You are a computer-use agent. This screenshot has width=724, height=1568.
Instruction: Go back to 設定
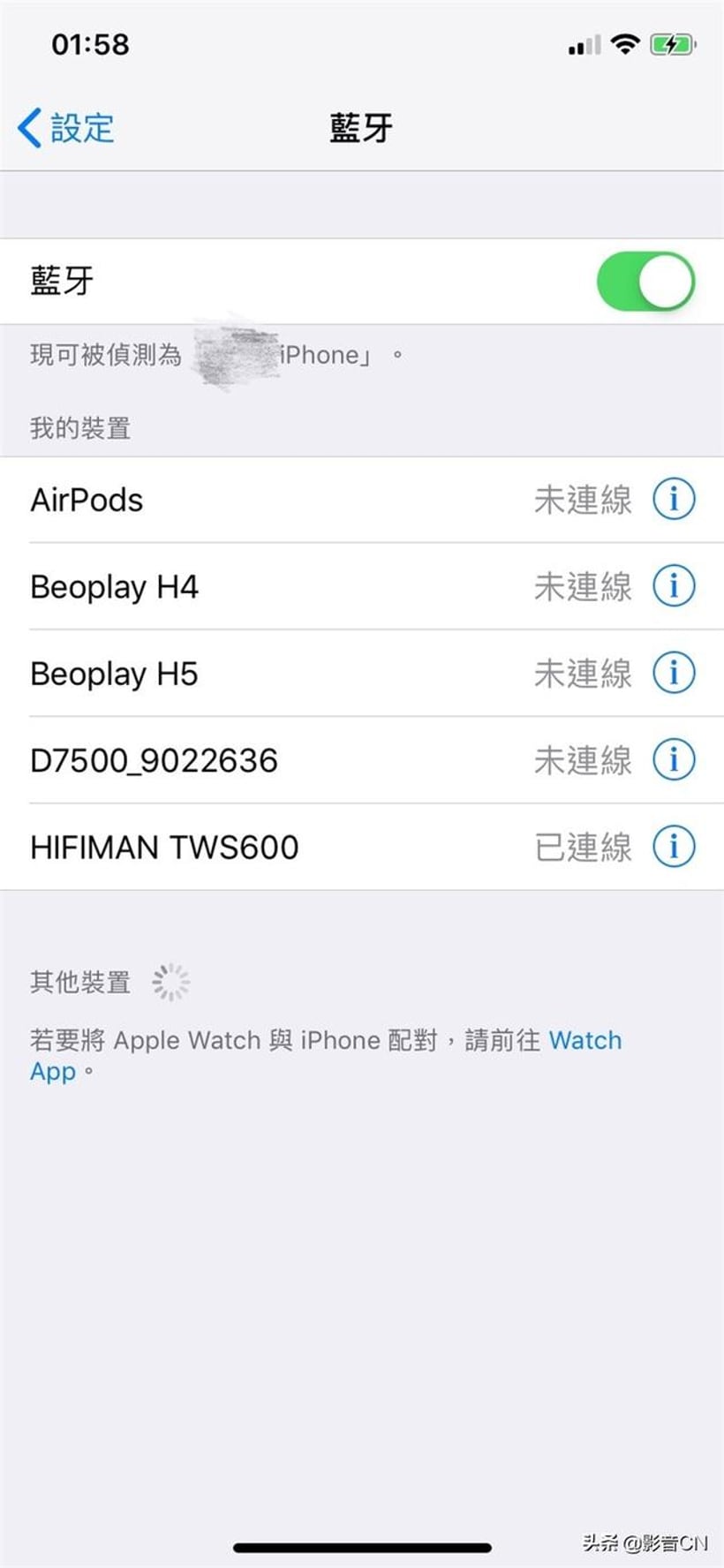pyautogui.click(x=66, y=128)
